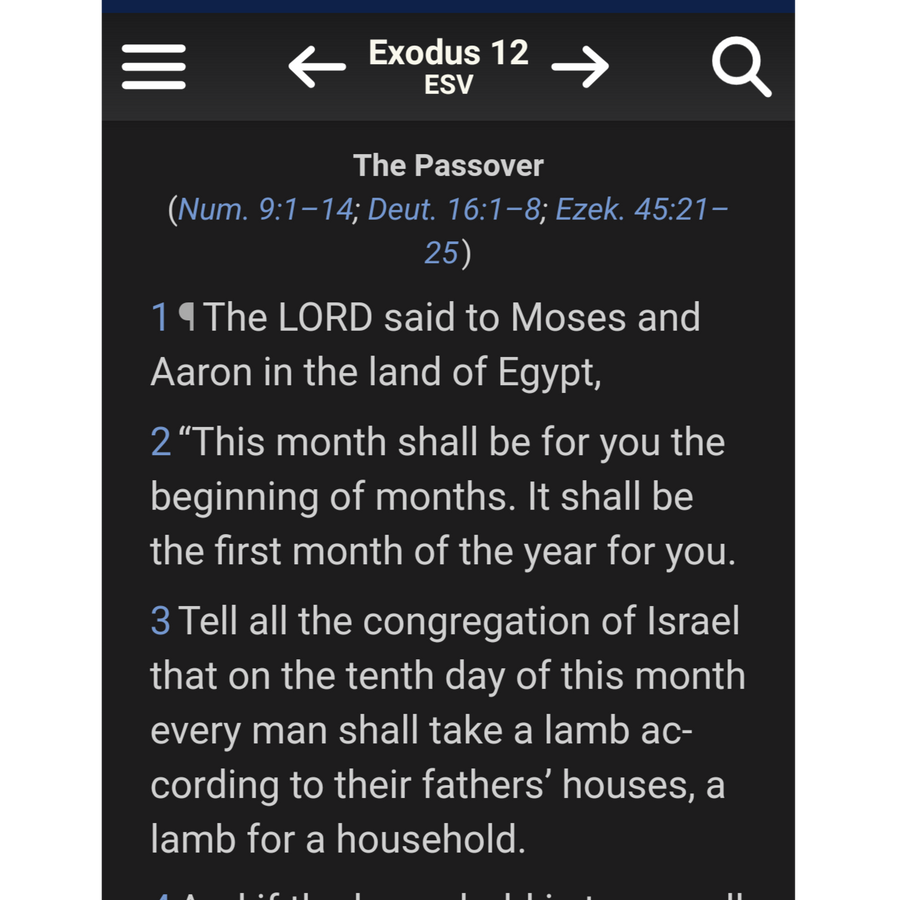Viewport: 900px width, 900px height.
Task: Go to the next chapter arrow
Action: click(580, 67)
